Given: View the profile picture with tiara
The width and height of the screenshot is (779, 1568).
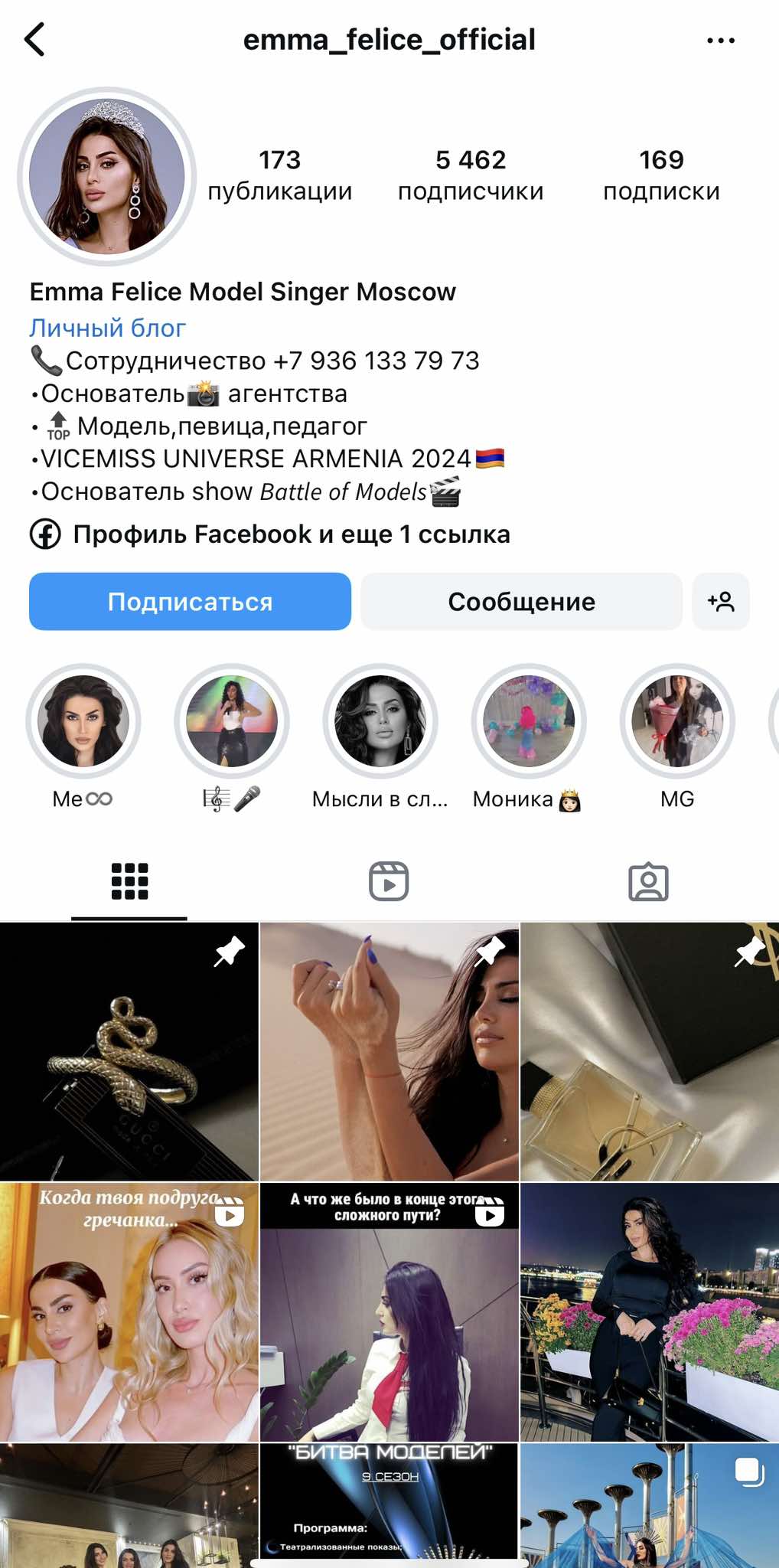Looking at the screenshot, I should (107, 177).
